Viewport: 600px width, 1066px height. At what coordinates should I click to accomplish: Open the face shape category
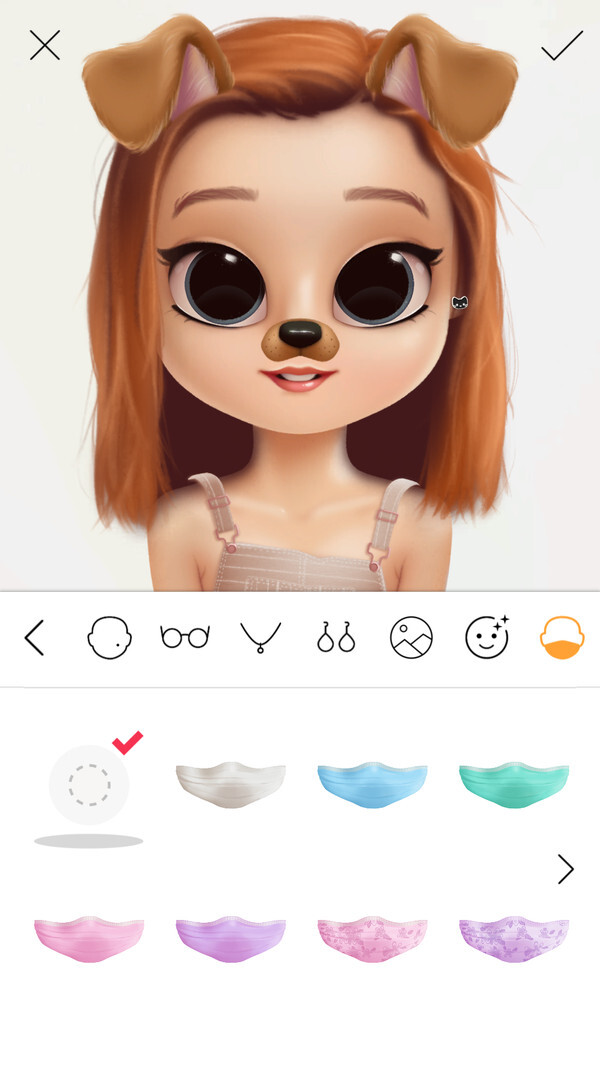109,637
